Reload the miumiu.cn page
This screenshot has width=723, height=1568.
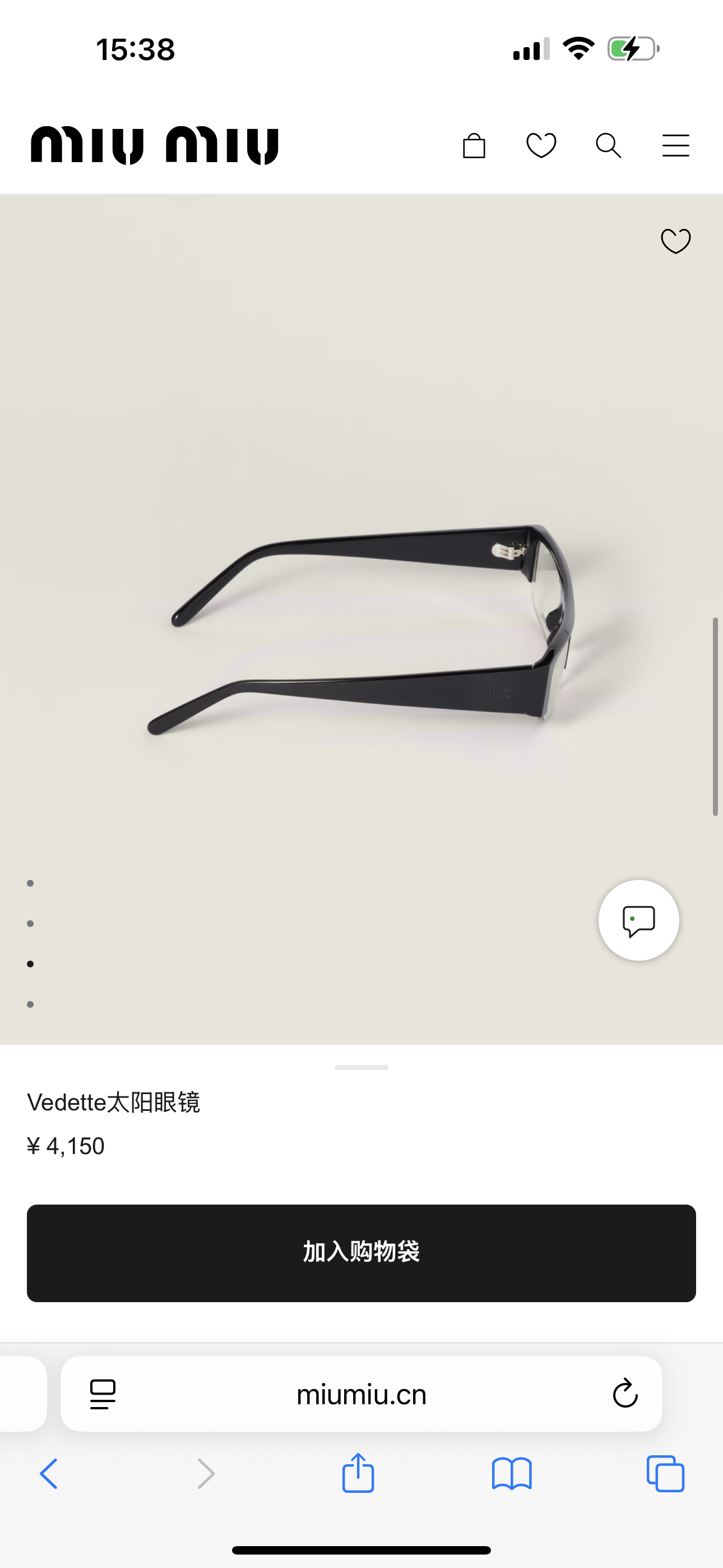tap(625, 1394)
